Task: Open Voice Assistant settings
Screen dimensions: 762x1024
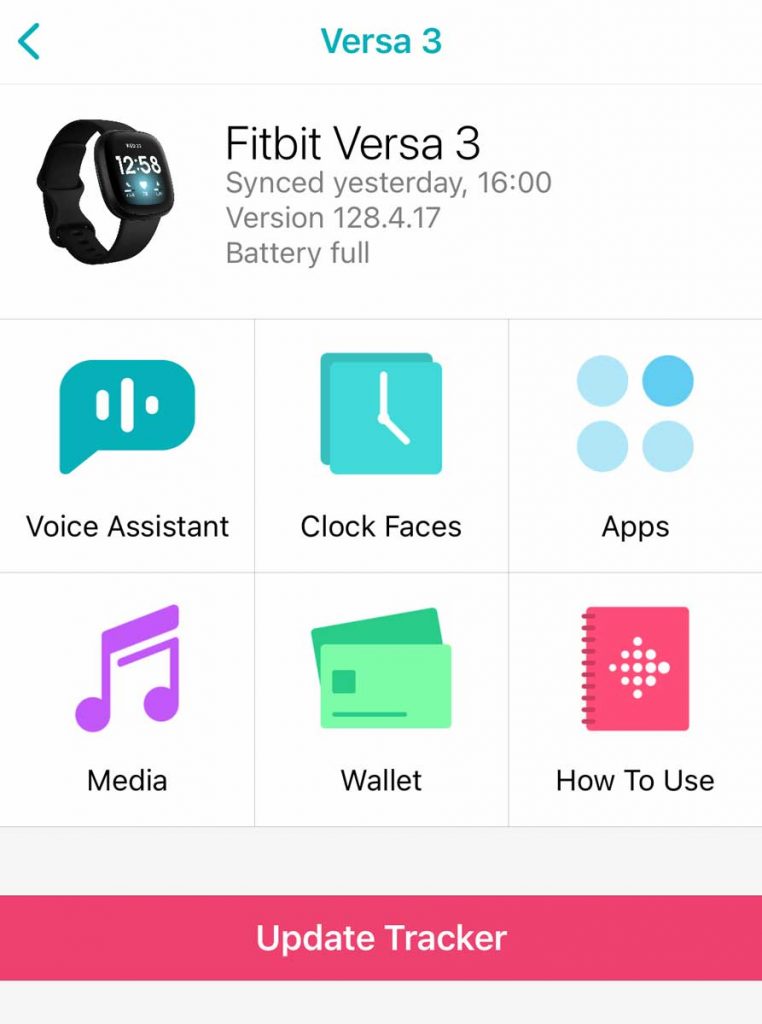Action: (127, 446)
